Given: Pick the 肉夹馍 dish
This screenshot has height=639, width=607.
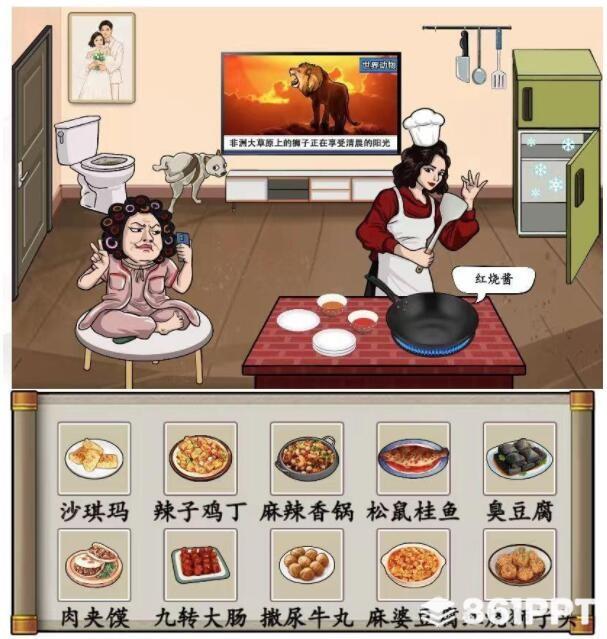Looking at the screenshot, I should click(x=95, y=565).
